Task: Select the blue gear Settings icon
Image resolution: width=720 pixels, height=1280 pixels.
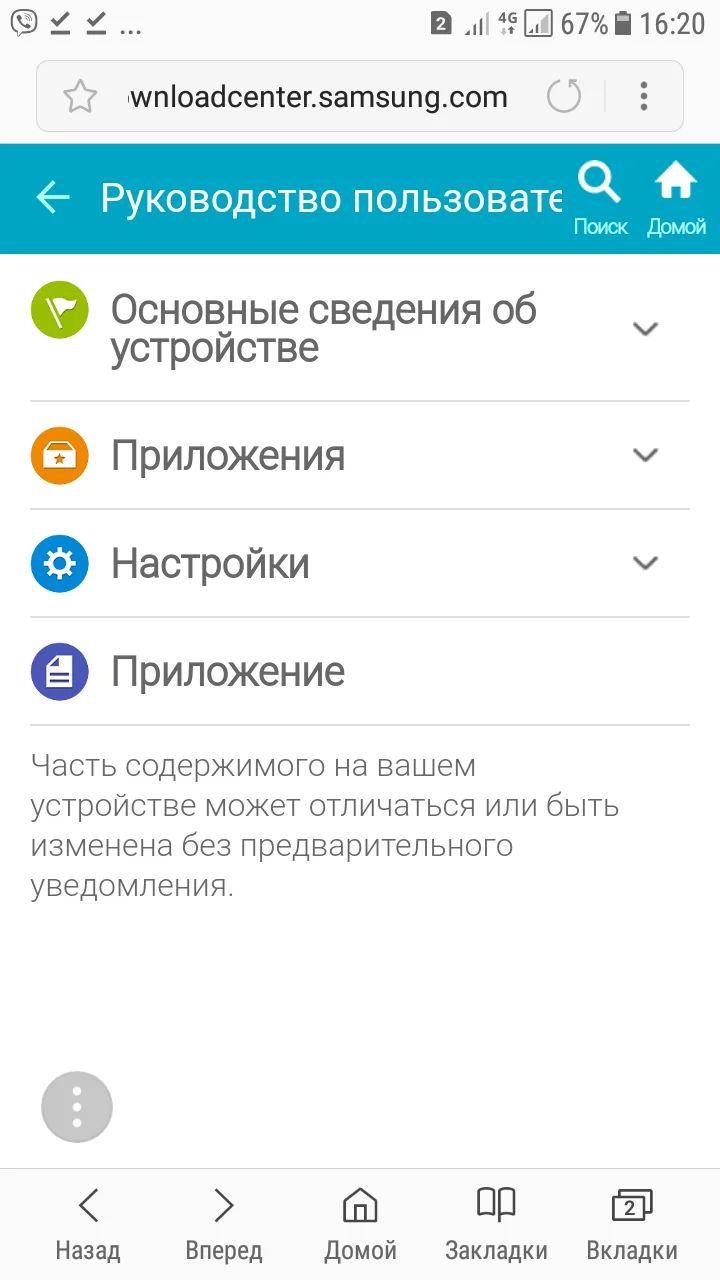Action: tap(59, 563)
